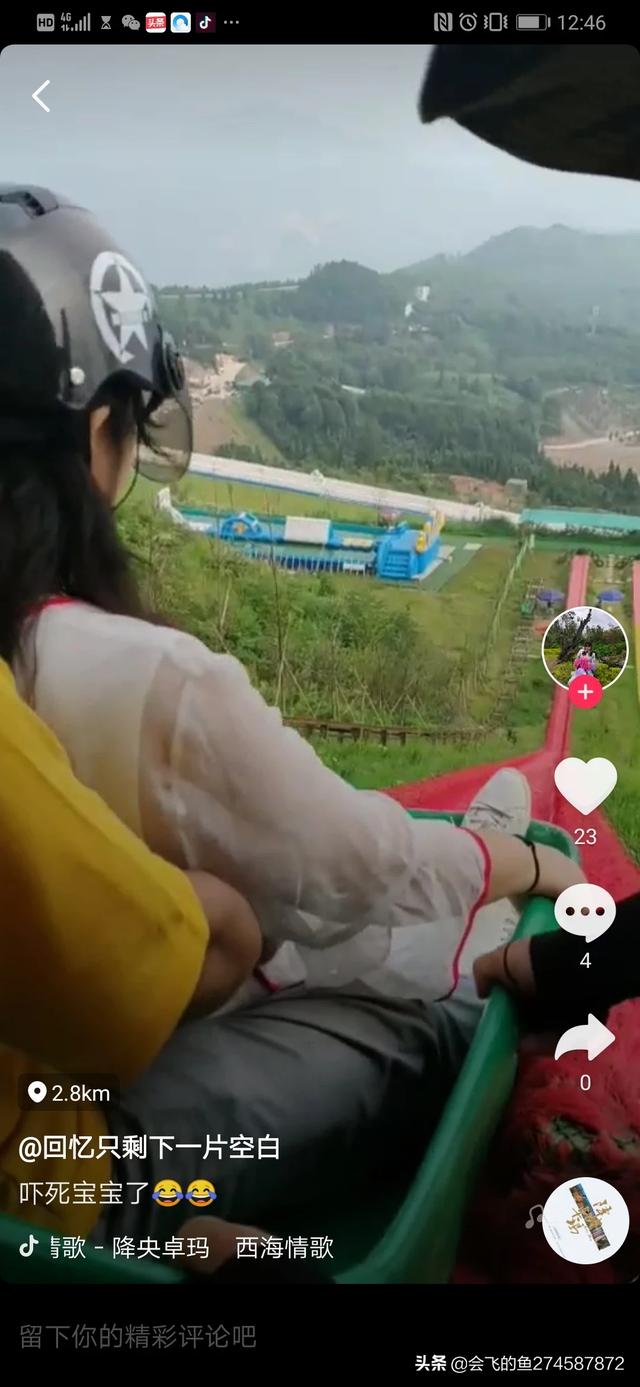Like this video with the heart icon

[x=585, y=786]
